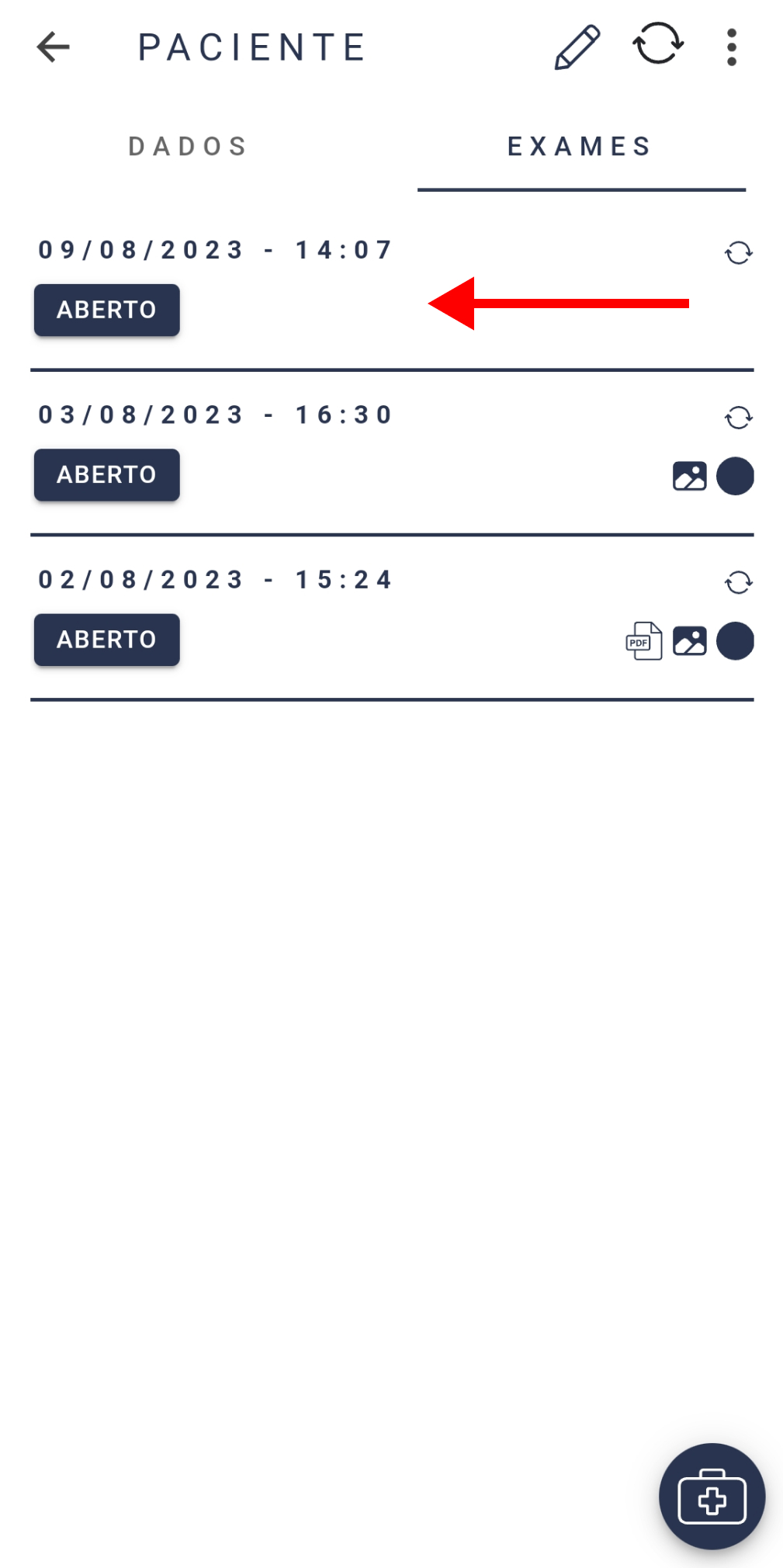Edit patient with the pencil icon

click(577, 47)
